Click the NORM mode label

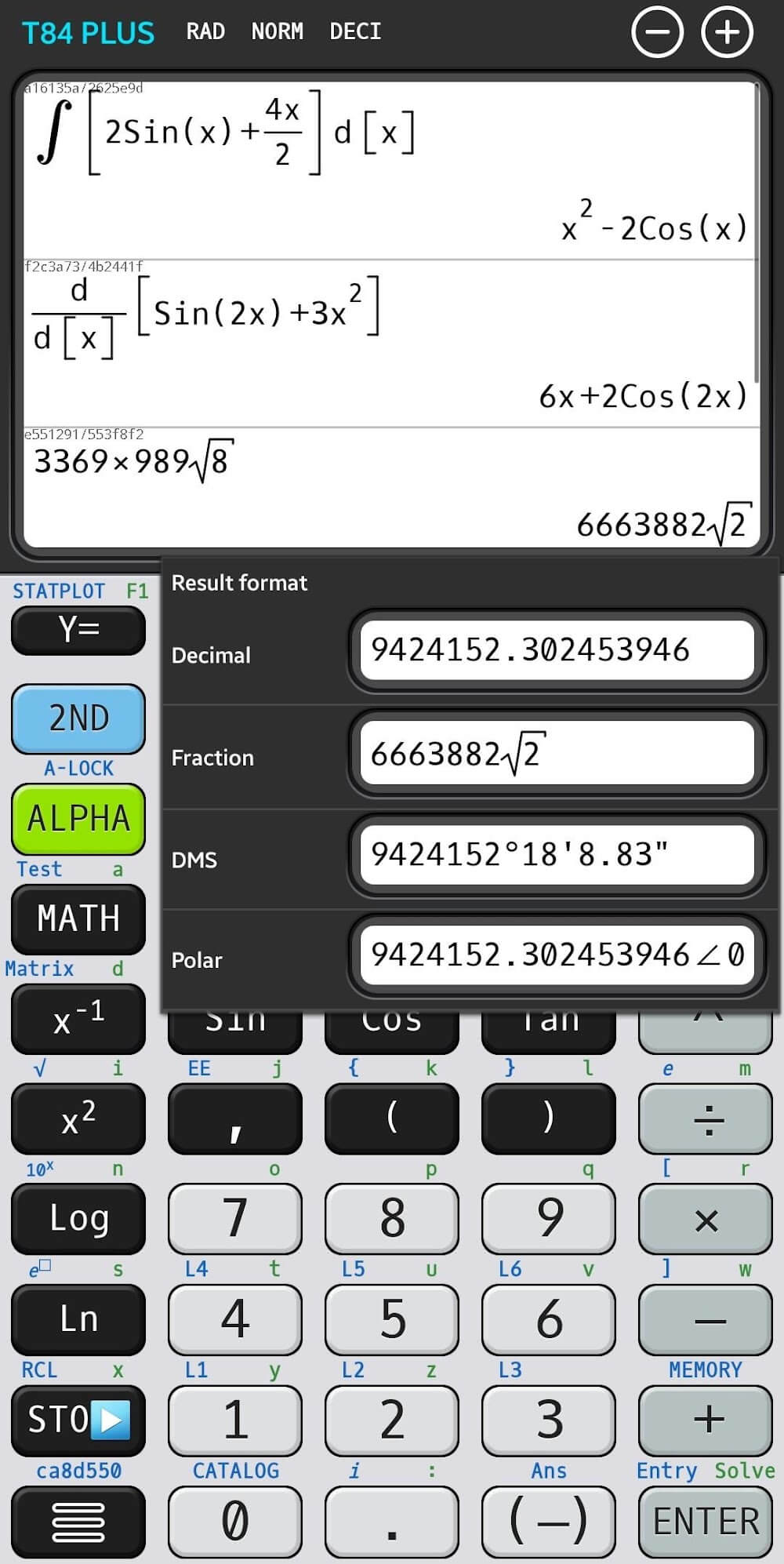coord(276,31)
